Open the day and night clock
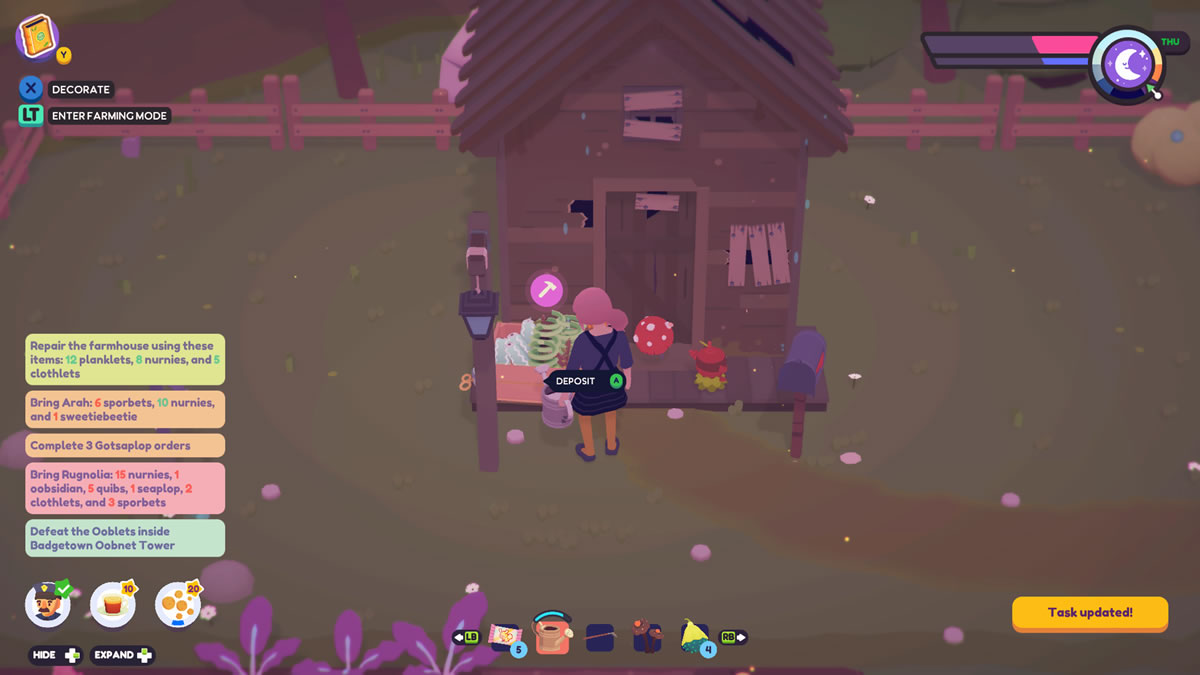This screenshot has height=675, width=1200. (1128, 66)
